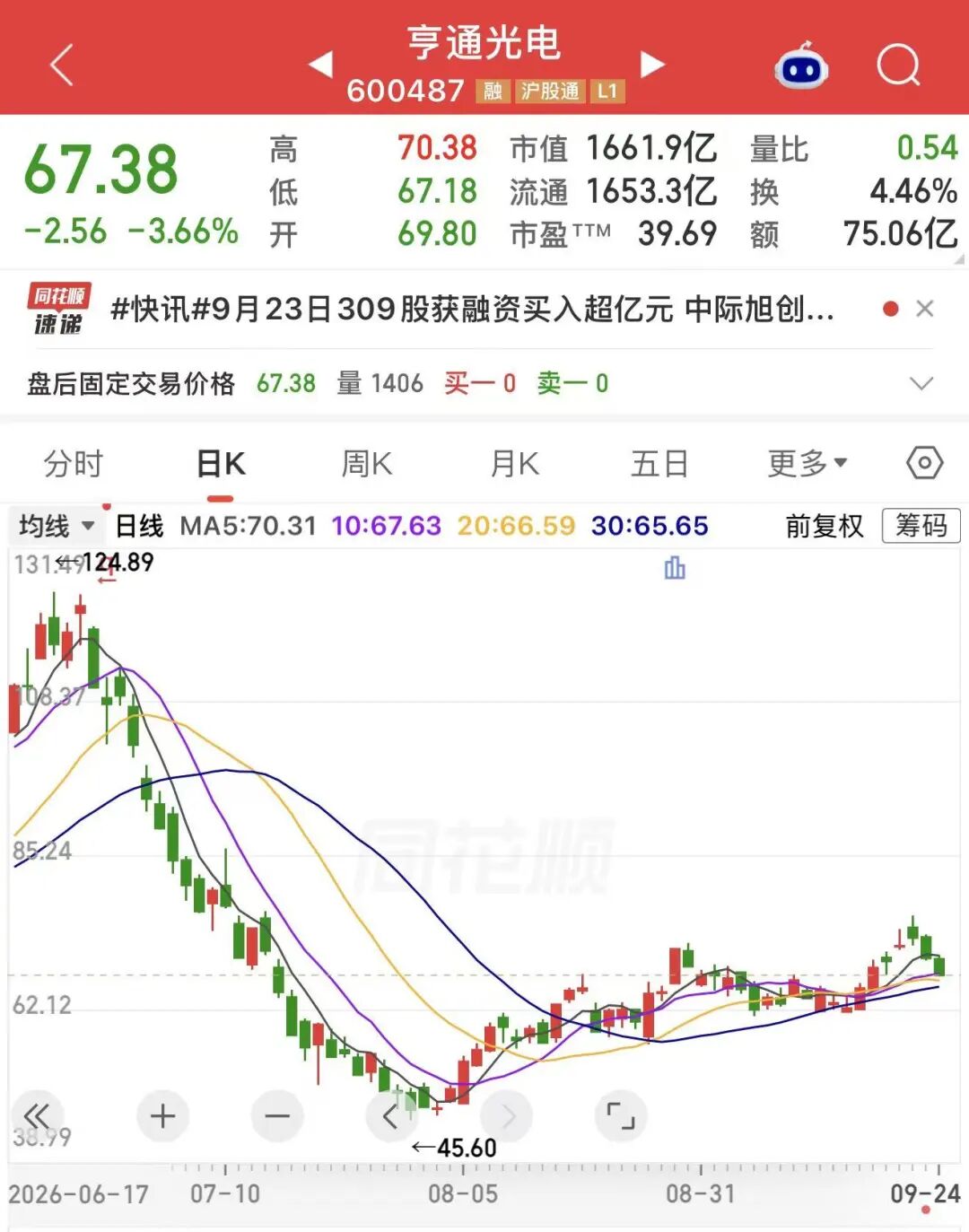Switch to the 月K chart
969x1232 pixels.
[x=514, y=464]
